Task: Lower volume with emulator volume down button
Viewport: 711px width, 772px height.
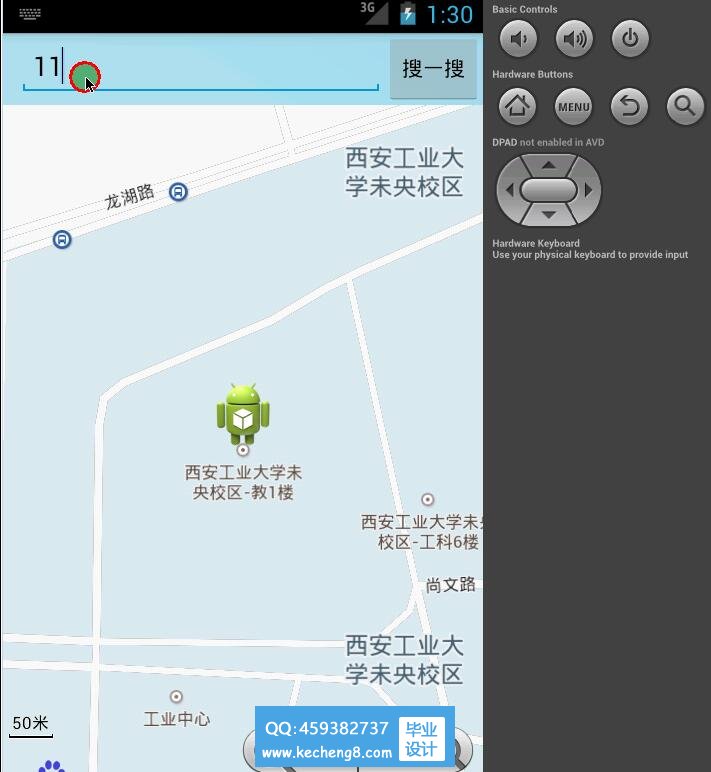Action: [x=518, y=40]
